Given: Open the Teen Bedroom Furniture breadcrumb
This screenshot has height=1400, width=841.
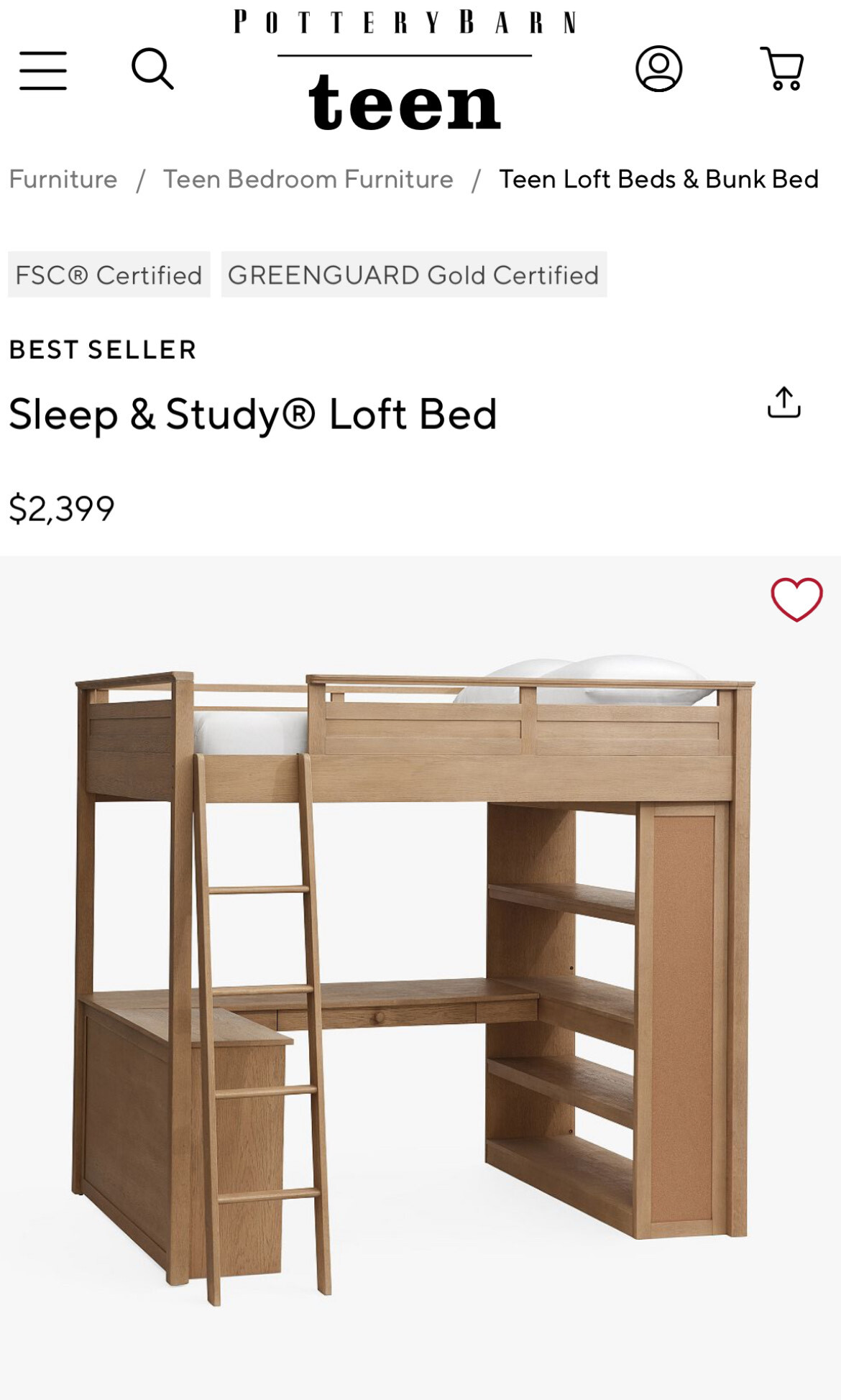Looking at the screenshot, I should [x=308, y=179].
